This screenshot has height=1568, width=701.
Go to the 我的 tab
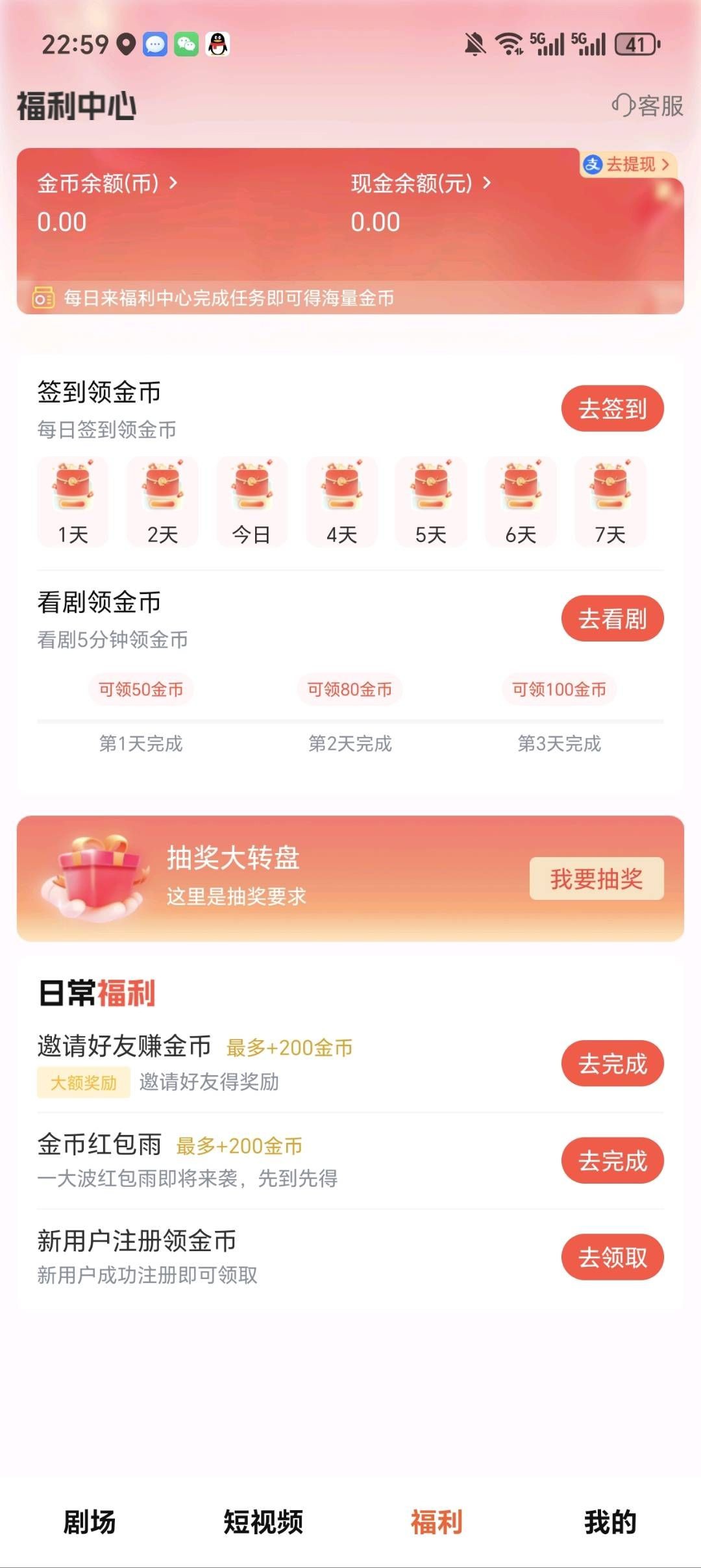click(x=610, y=1522)
